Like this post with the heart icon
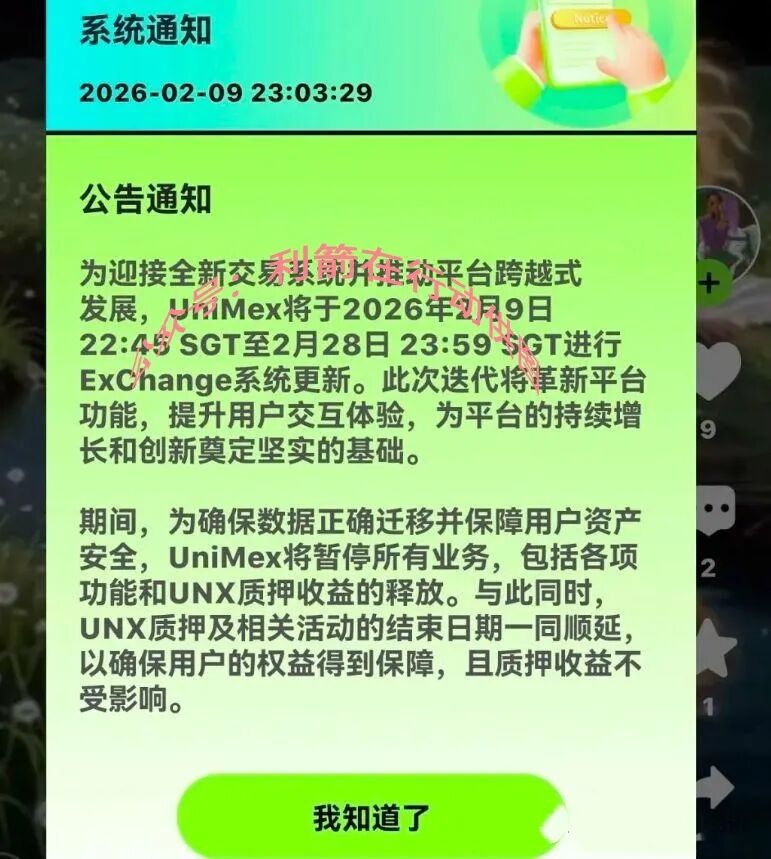The image size is (771, 859). (x=718, y=372)
